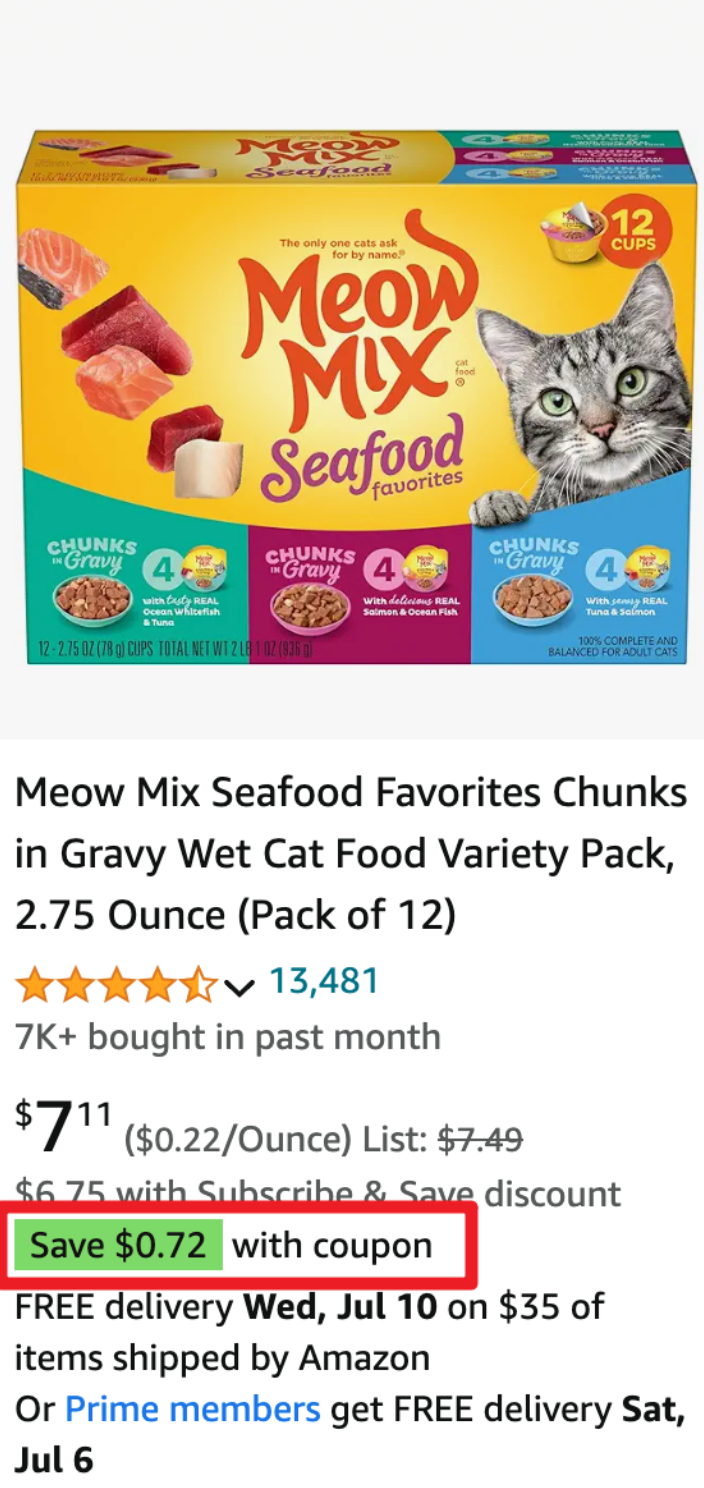This screenshot has width=704, height=1488.
Task: Open the Prime members link
Action: click(x=192, y=1409)
